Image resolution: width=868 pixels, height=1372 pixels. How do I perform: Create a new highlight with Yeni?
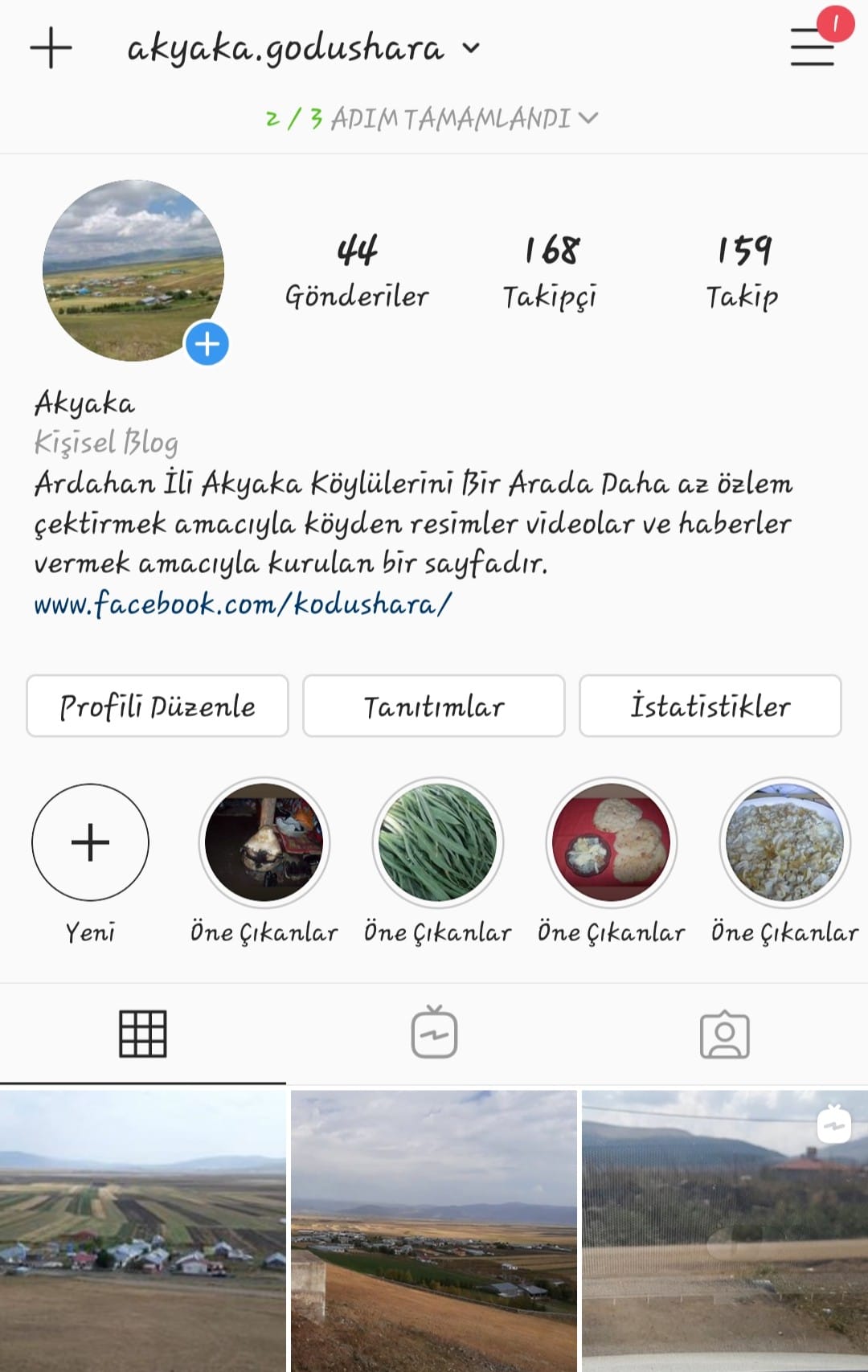(x=90, y=842)
